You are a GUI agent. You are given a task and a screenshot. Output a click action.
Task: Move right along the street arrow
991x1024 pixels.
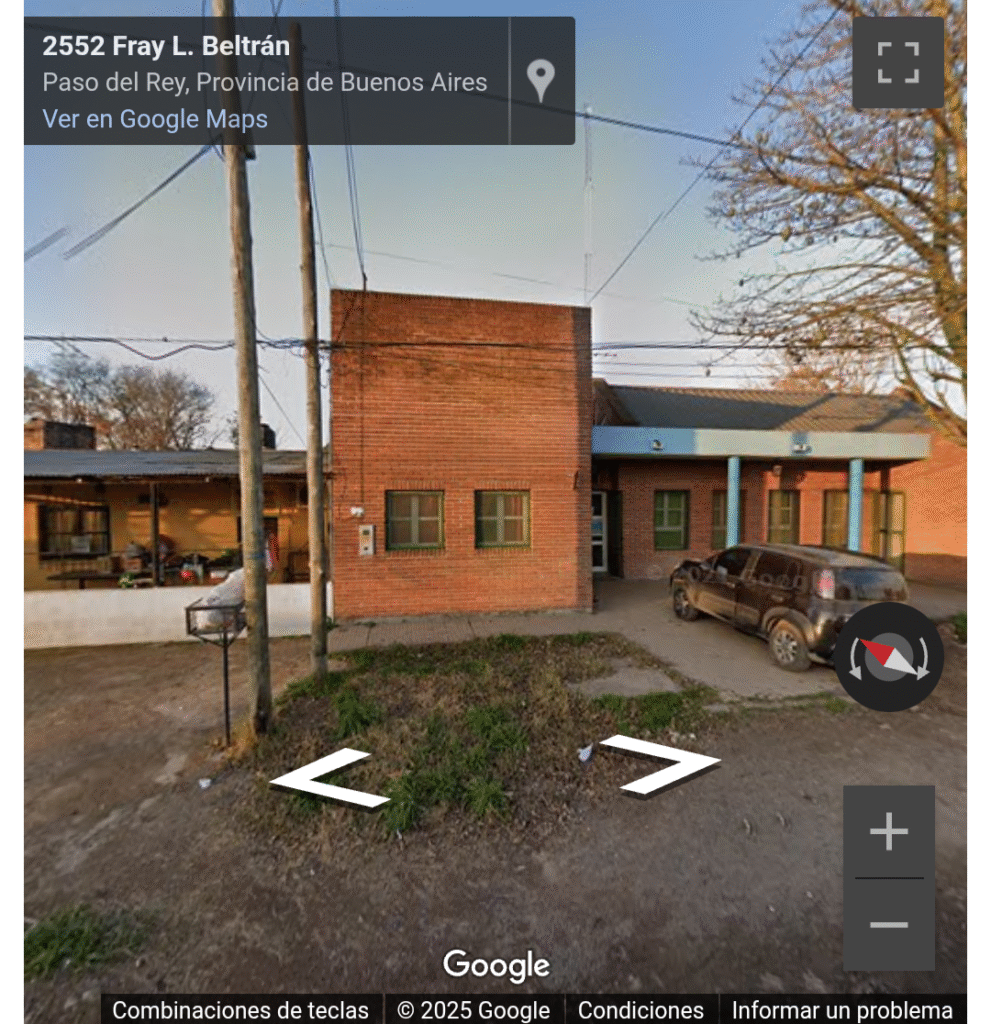pyautogui.click(x=660, y=764)
